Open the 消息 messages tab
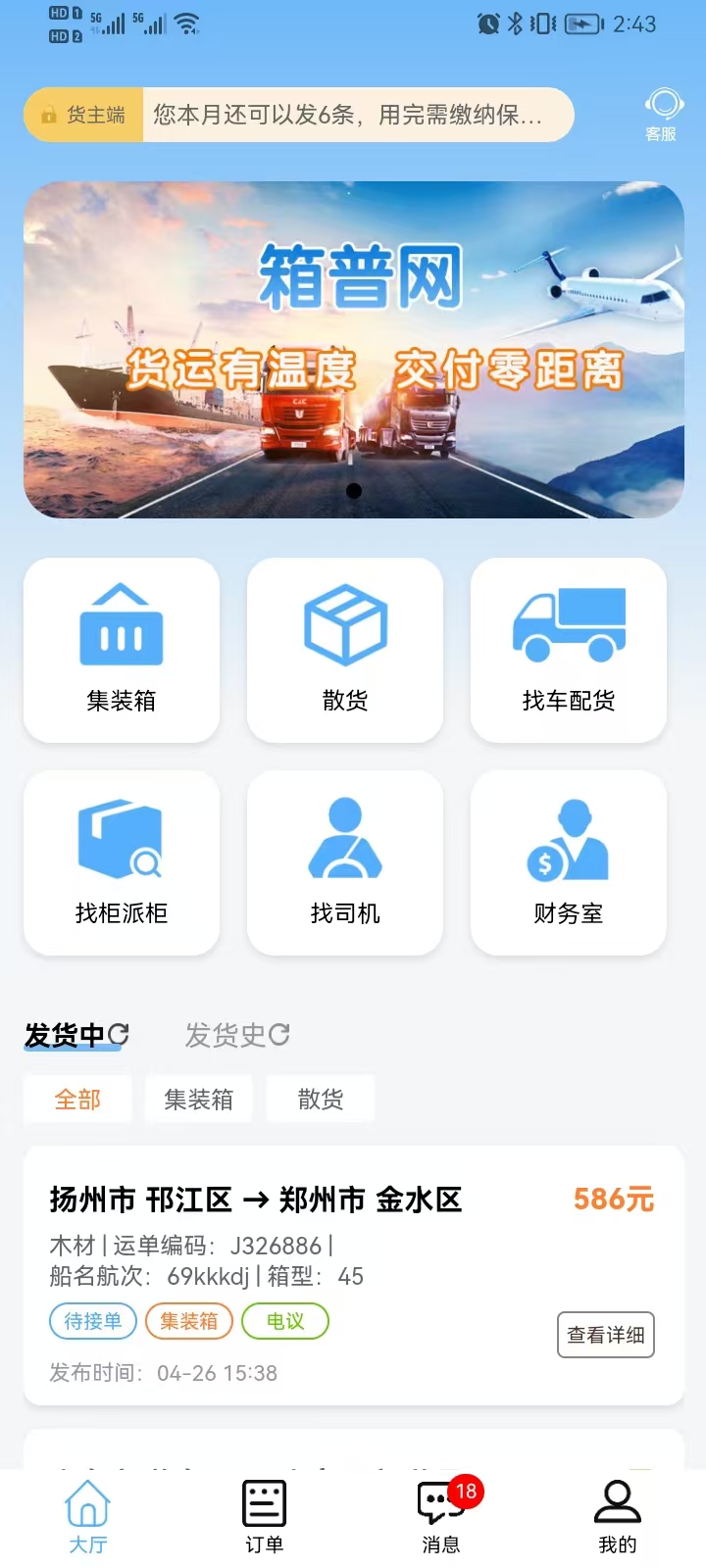706x1568 pixels. pos(441,1517)
